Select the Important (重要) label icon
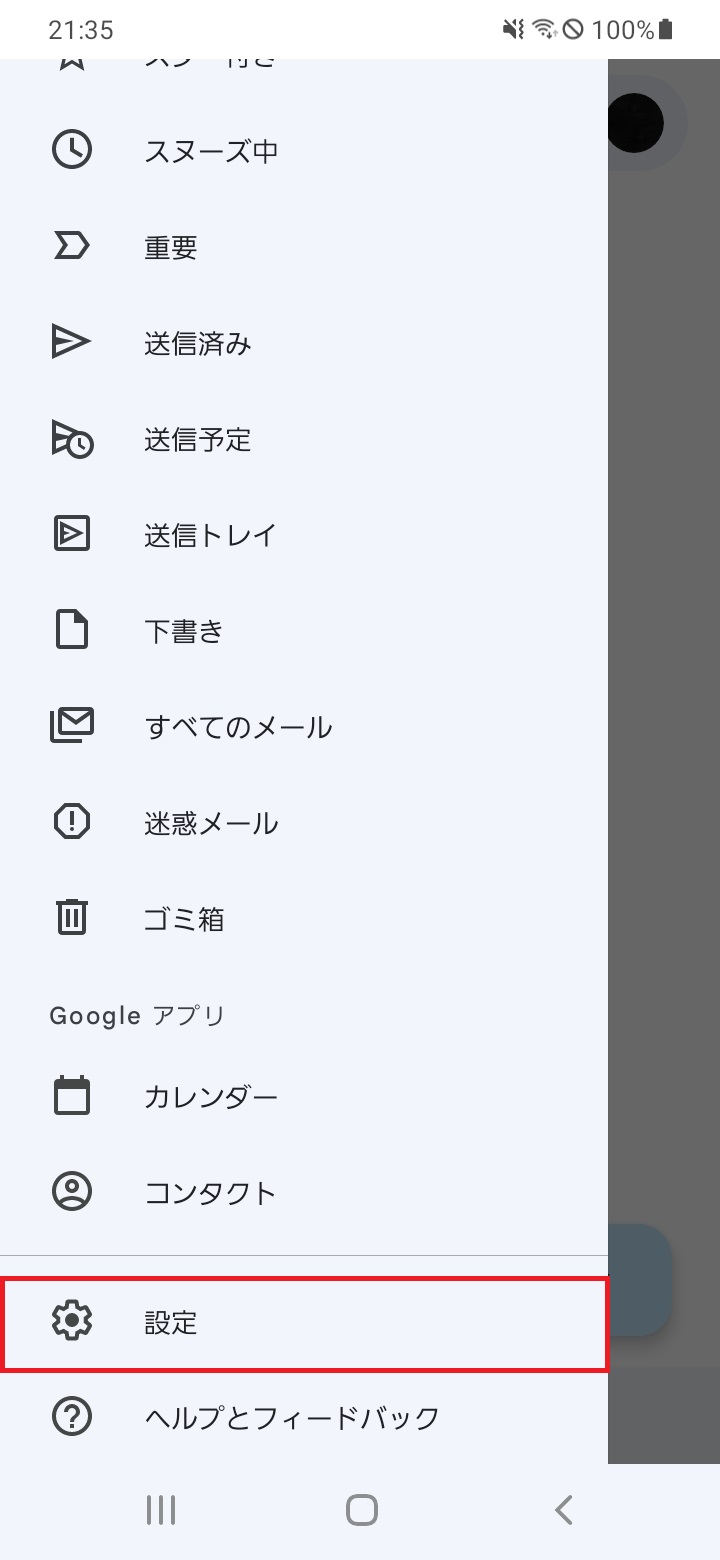Viewport: 720px width, 1560px height. pos(71,246)
